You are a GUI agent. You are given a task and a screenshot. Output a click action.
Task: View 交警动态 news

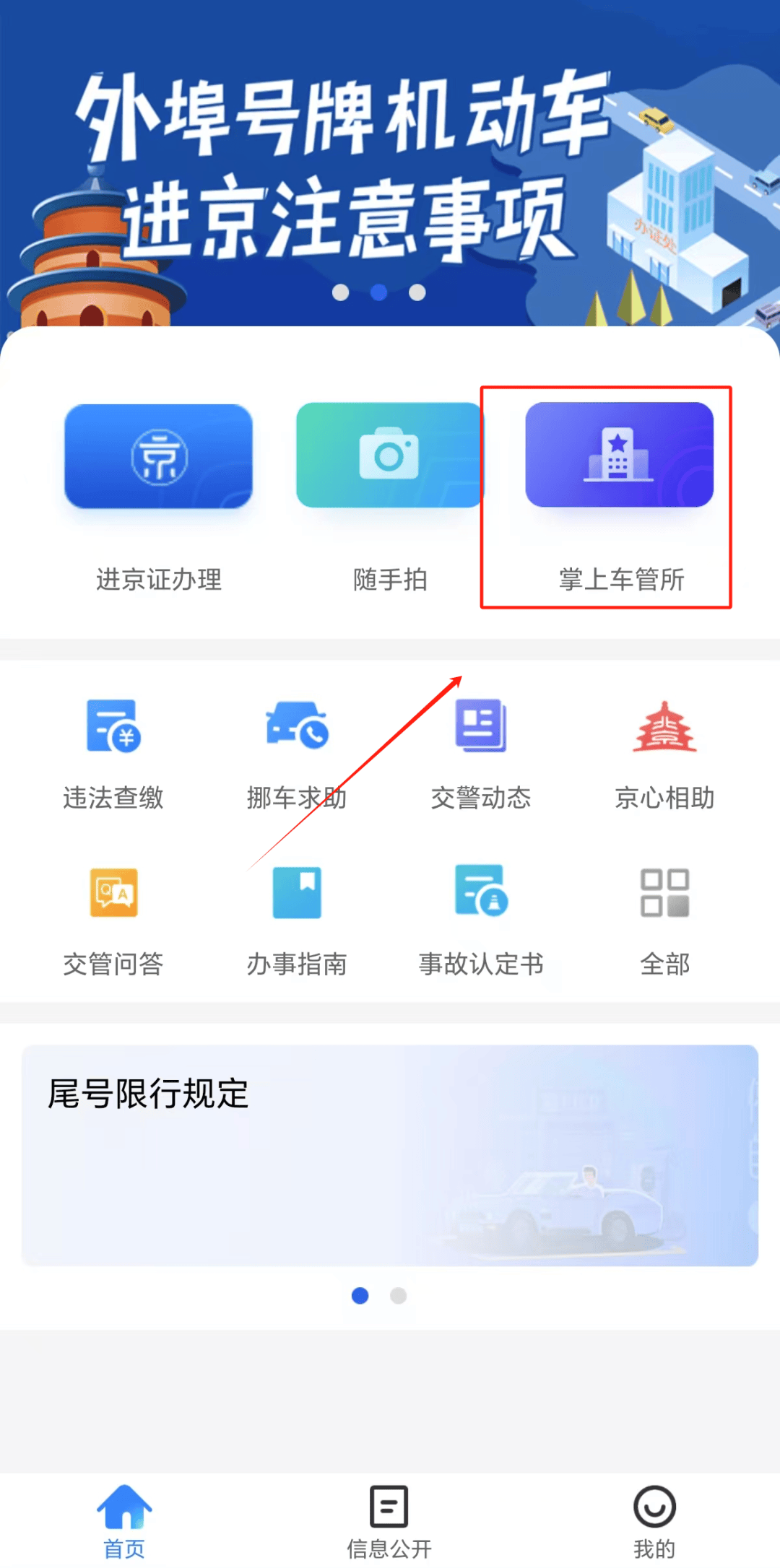coord(481,751)
